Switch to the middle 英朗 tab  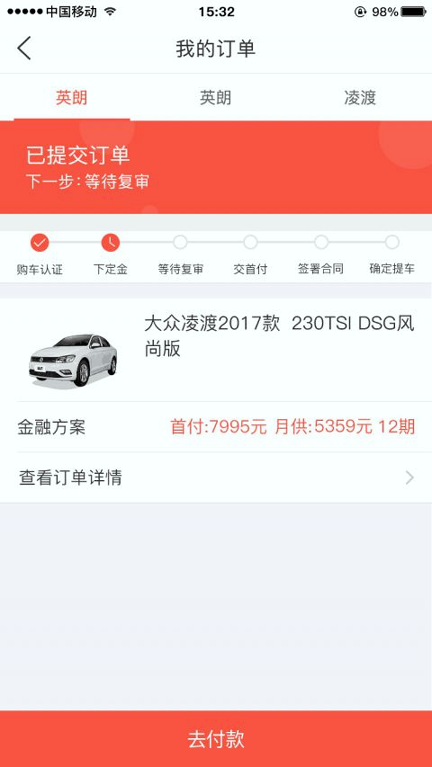pyautogui.click(x=215, y=98)
